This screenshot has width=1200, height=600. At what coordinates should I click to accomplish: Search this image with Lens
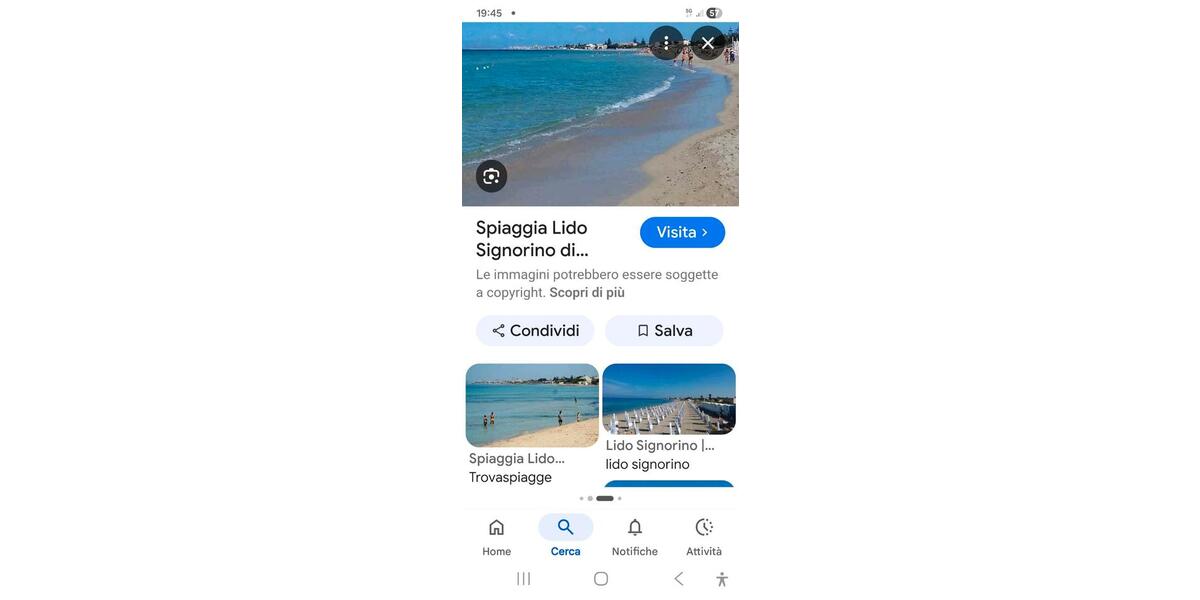(x=491, y=176)
